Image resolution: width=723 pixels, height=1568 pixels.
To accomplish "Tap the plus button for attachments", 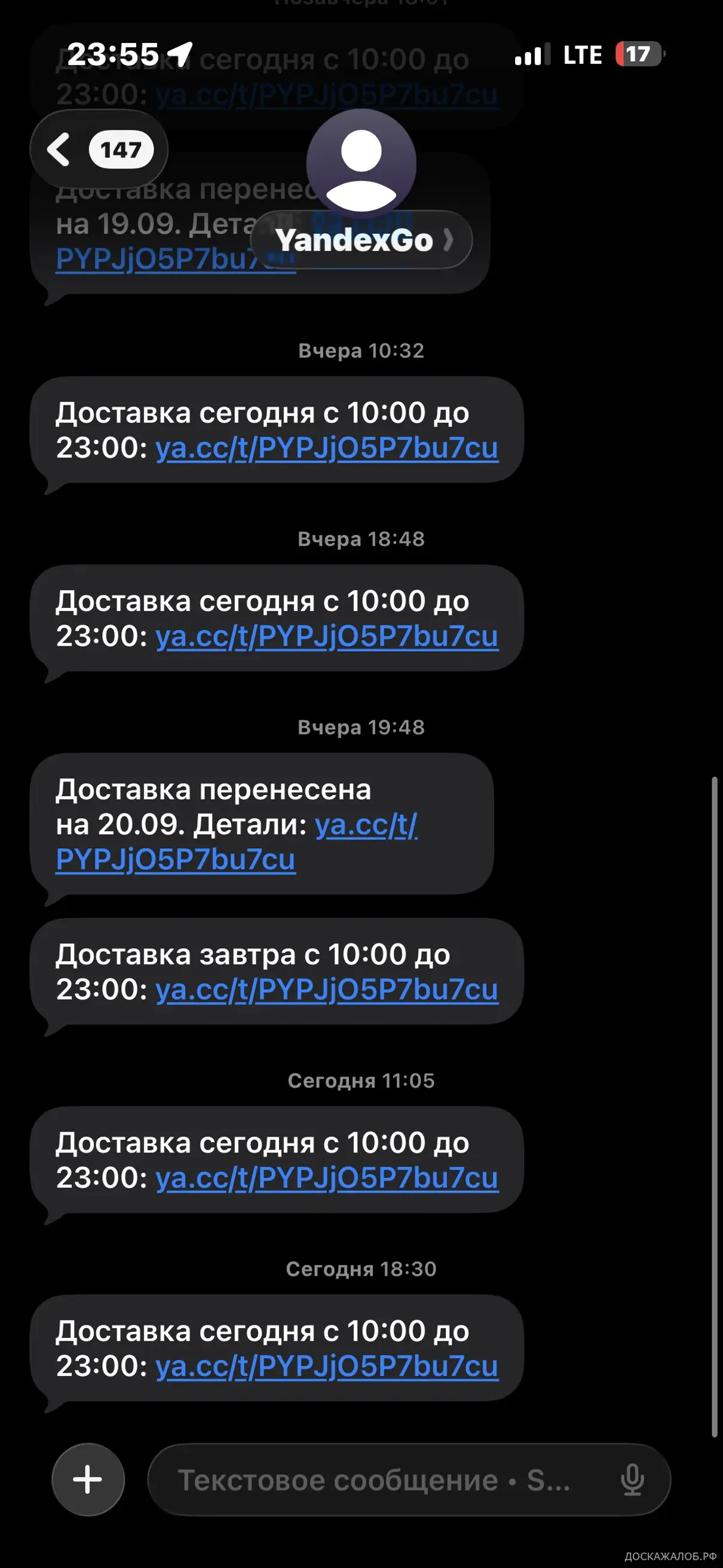I will click(x=88, y=1480).
